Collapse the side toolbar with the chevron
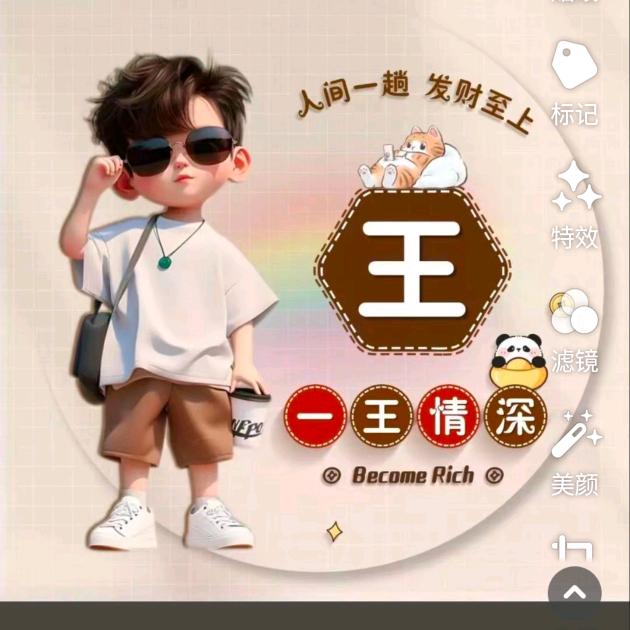Viewport: 630px width, 630px height. tap(574, 591)
